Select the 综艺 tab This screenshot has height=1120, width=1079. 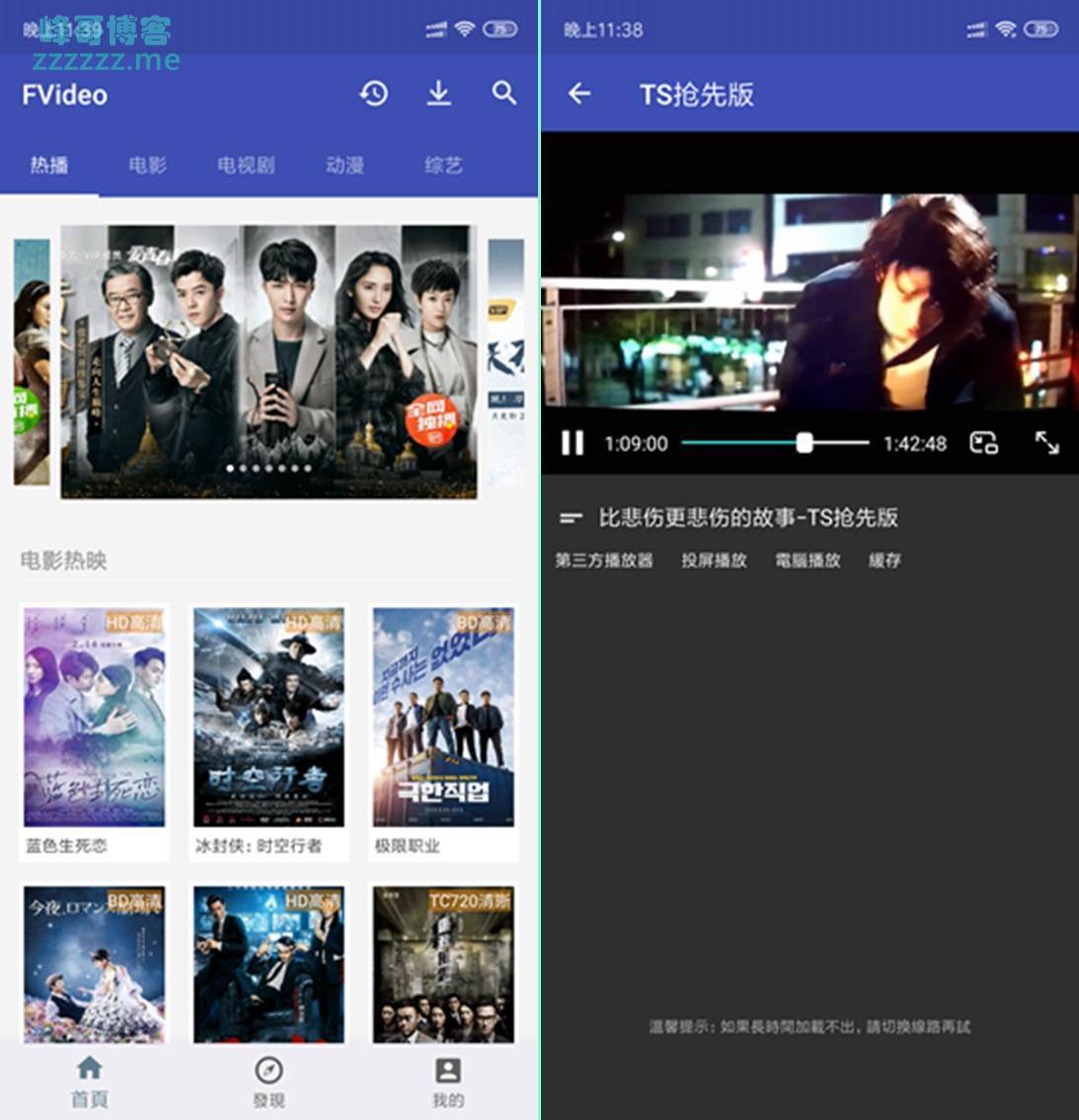(x=443, y=165)
